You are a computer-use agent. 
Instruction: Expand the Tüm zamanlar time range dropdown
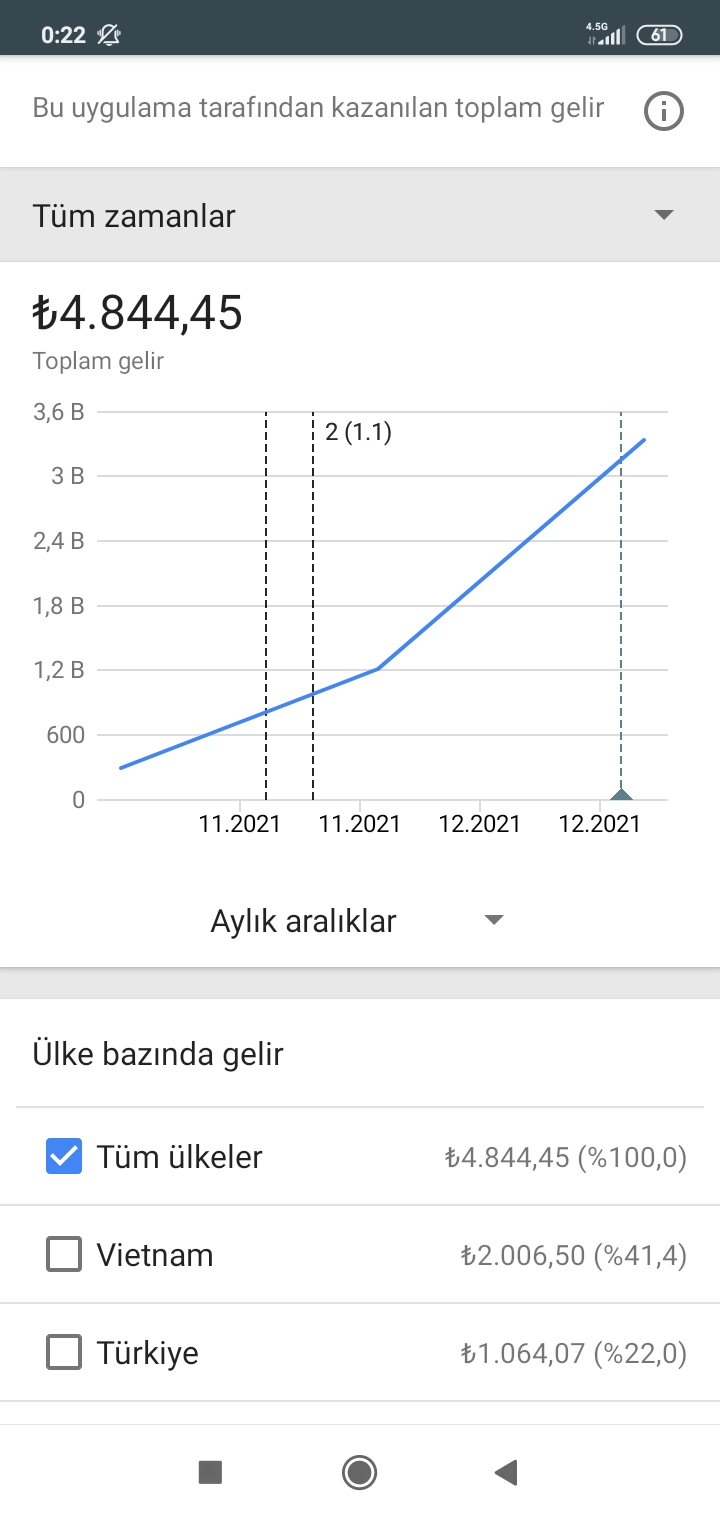(x=360, y=215)
